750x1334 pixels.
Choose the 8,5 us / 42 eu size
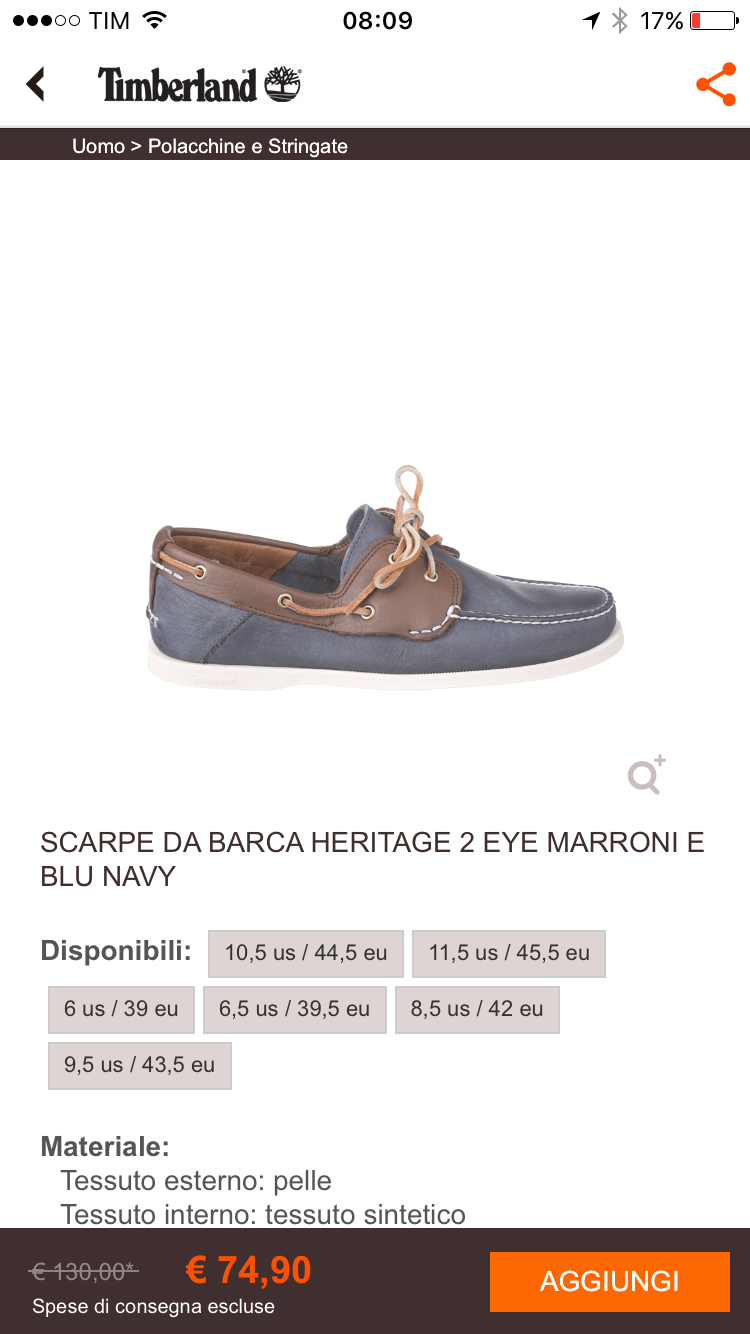(x=477, y=1009)
